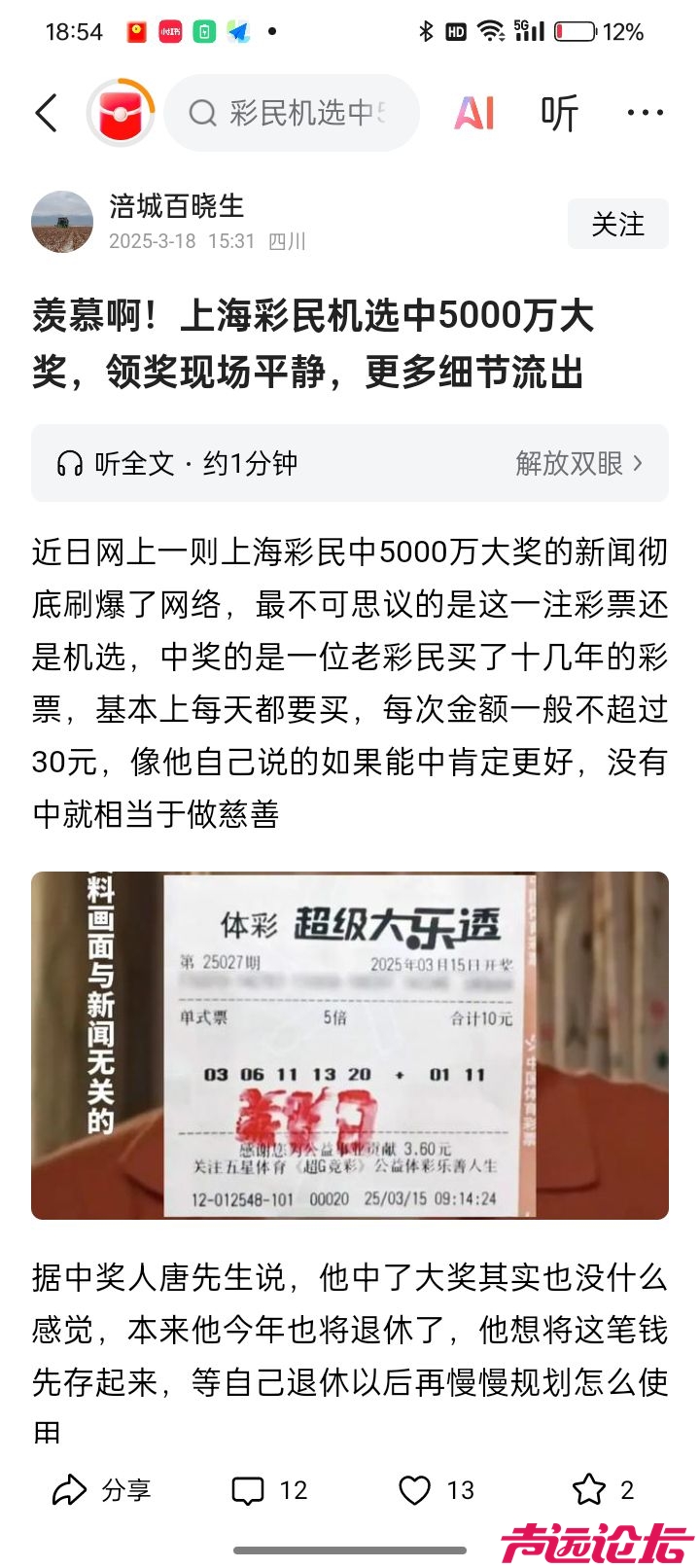The height and width of the screenshot is (1568, 700).
Task: Like this article
Action: (x=436, y=1490)
